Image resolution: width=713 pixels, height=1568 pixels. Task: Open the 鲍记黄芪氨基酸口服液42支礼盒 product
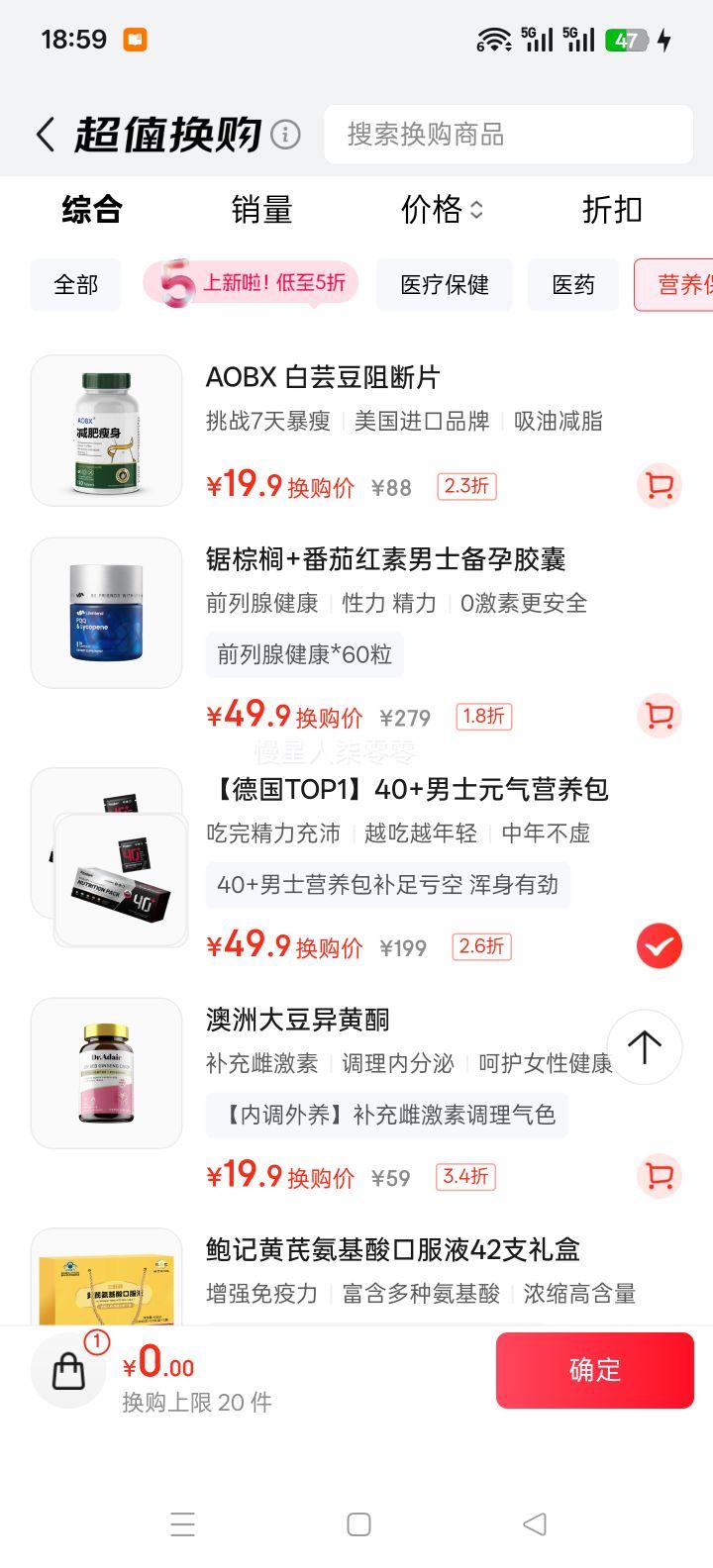pos(392,1249)
